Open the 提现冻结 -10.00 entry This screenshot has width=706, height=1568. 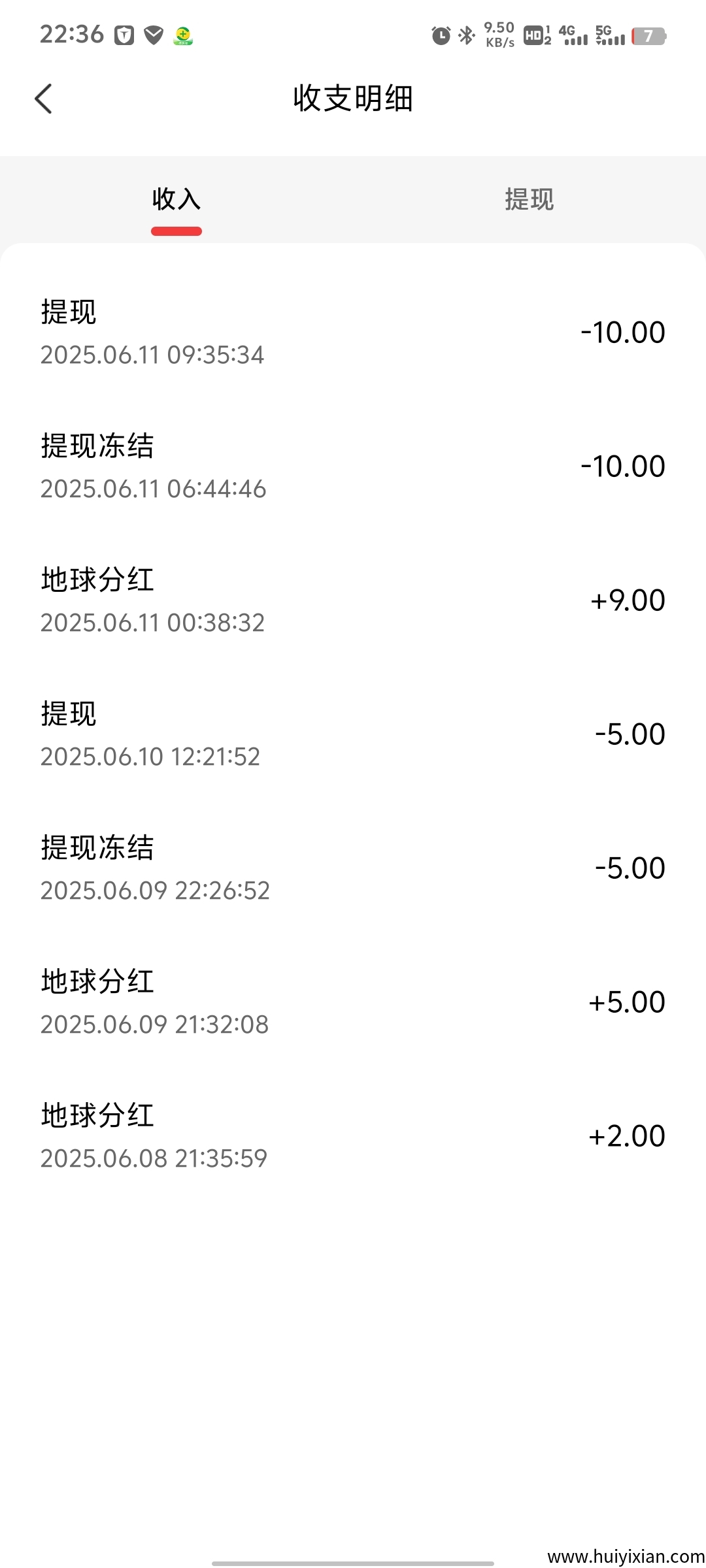(353, 465)
